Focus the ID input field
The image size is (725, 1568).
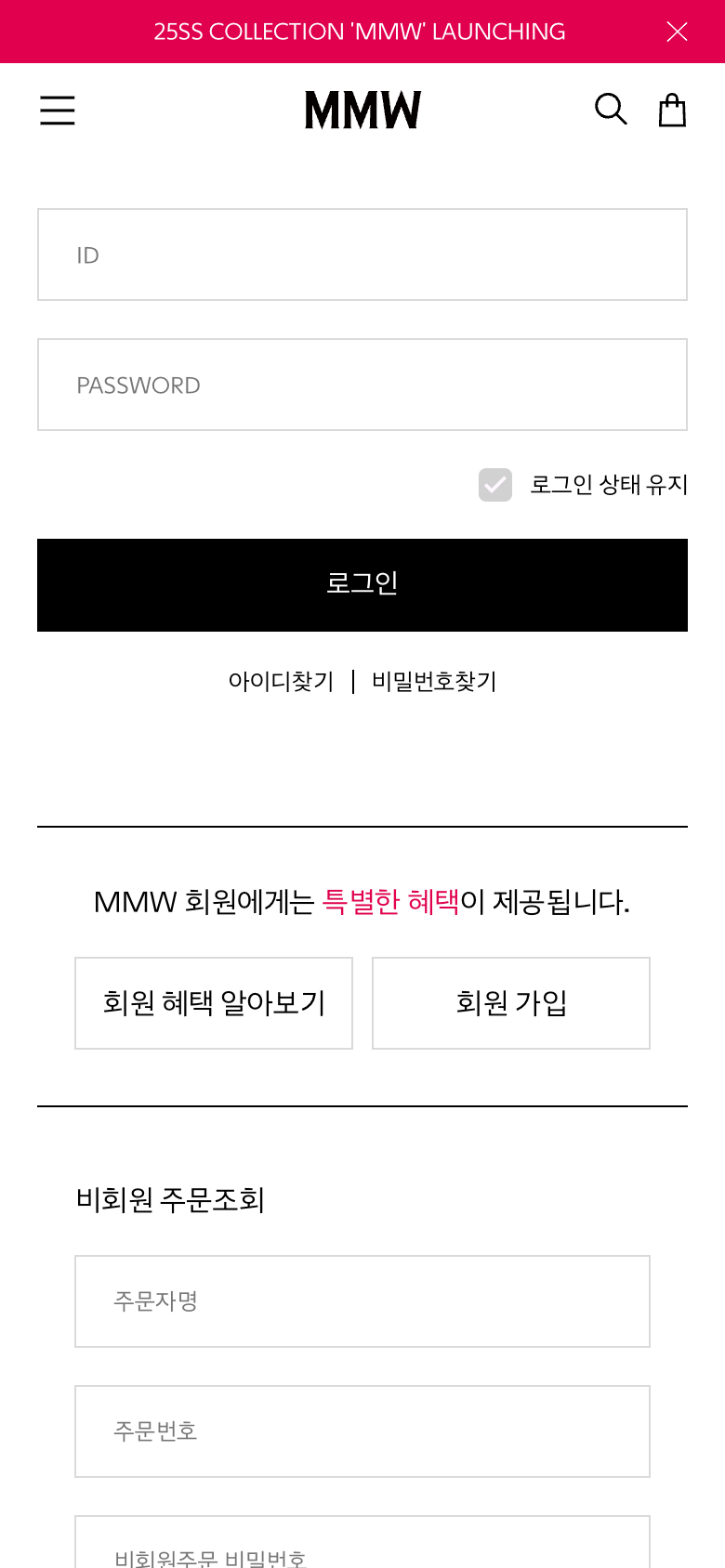362,255
